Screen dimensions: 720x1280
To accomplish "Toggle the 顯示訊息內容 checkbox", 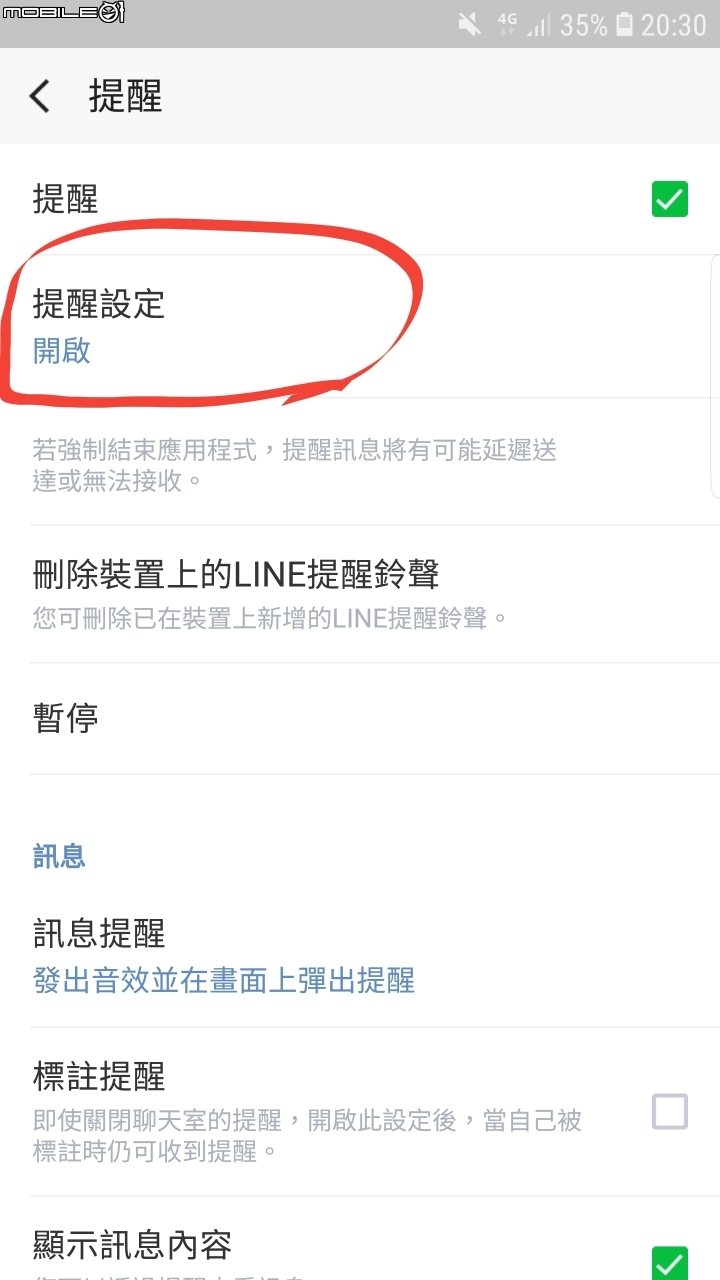I will pyautogui.click(x=669, y=1260).
